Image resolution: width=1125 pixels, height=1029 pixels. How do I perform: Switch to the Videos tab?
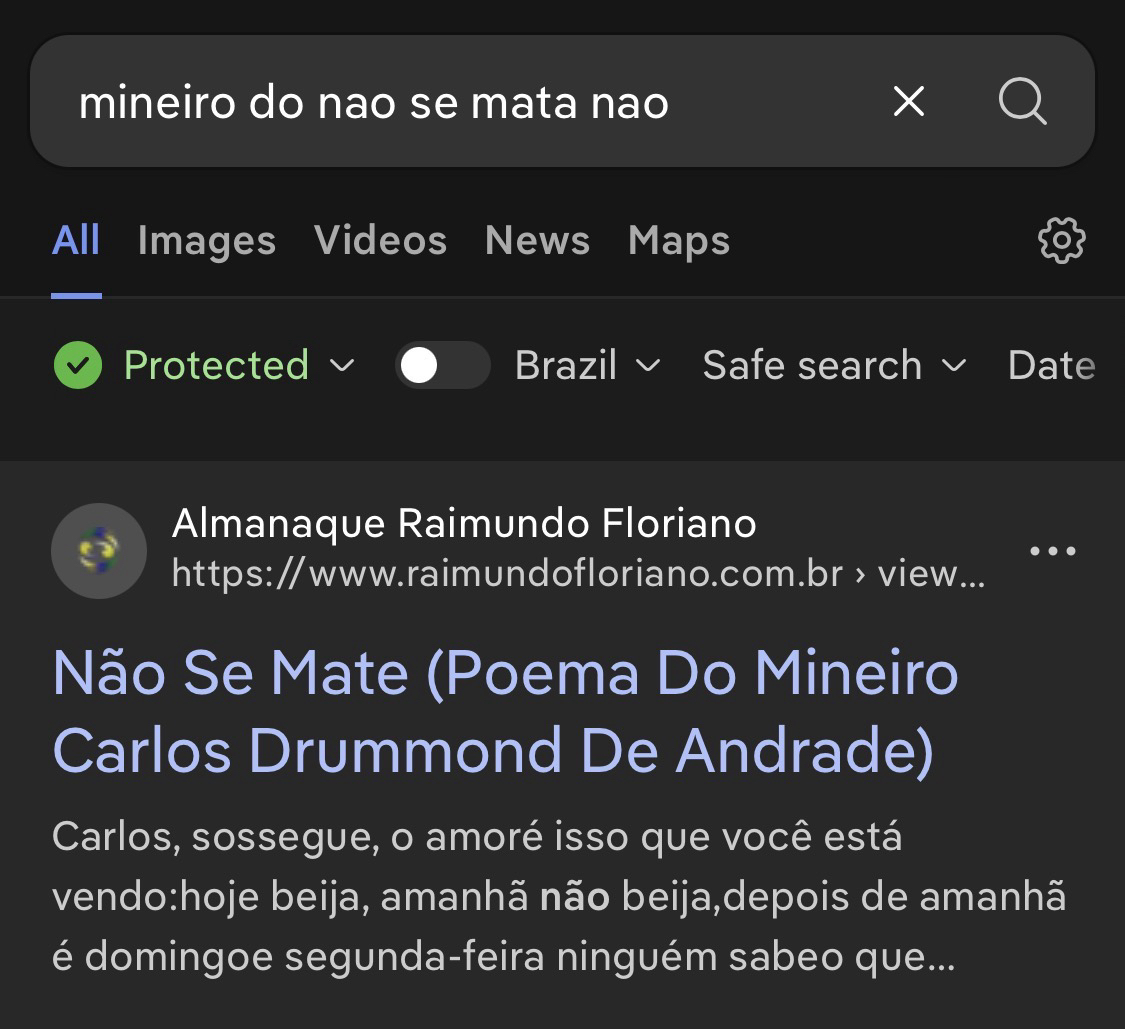(x=380, y=241)
